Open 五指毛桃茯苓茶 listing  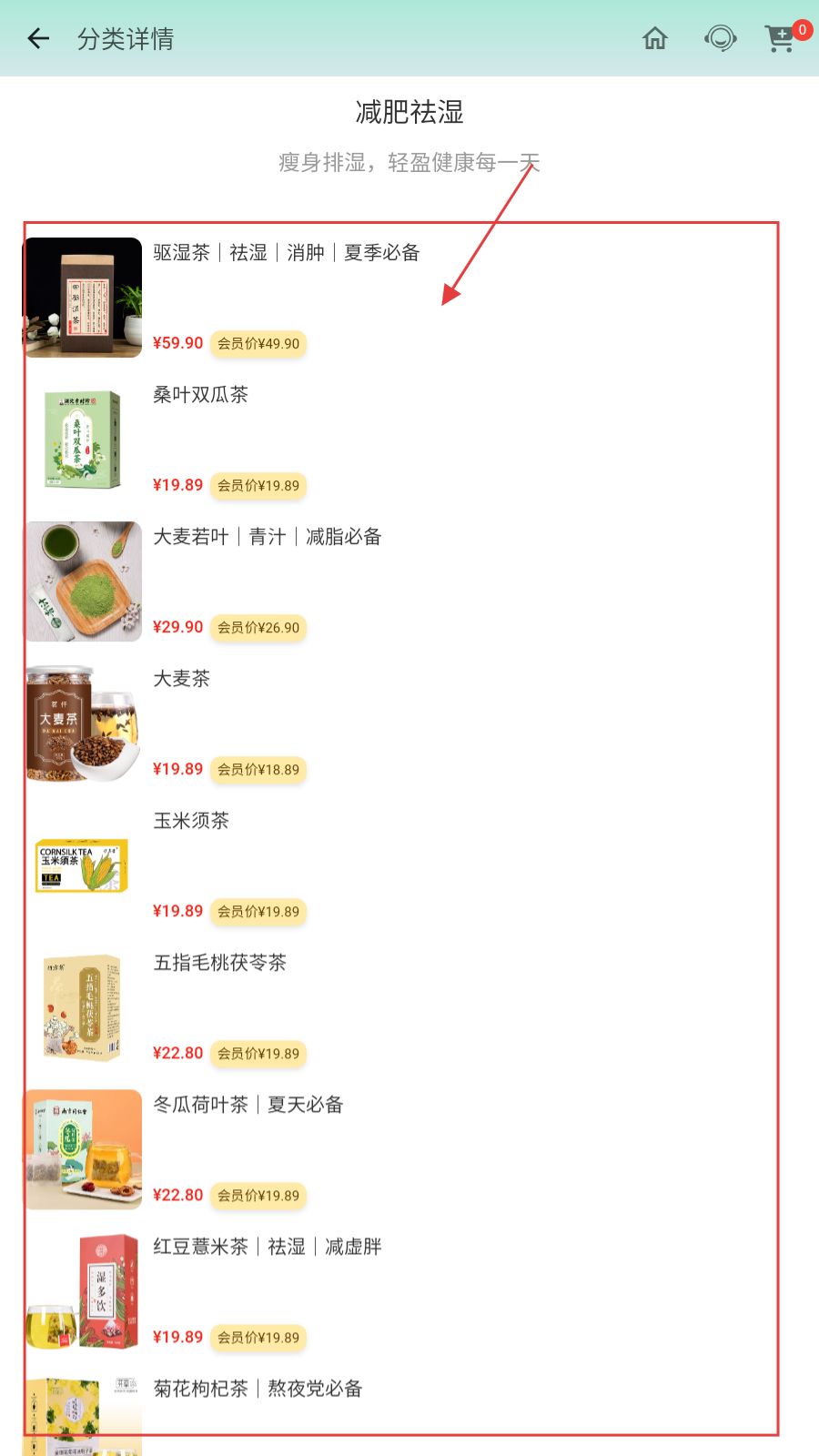[x=219, y=963]
